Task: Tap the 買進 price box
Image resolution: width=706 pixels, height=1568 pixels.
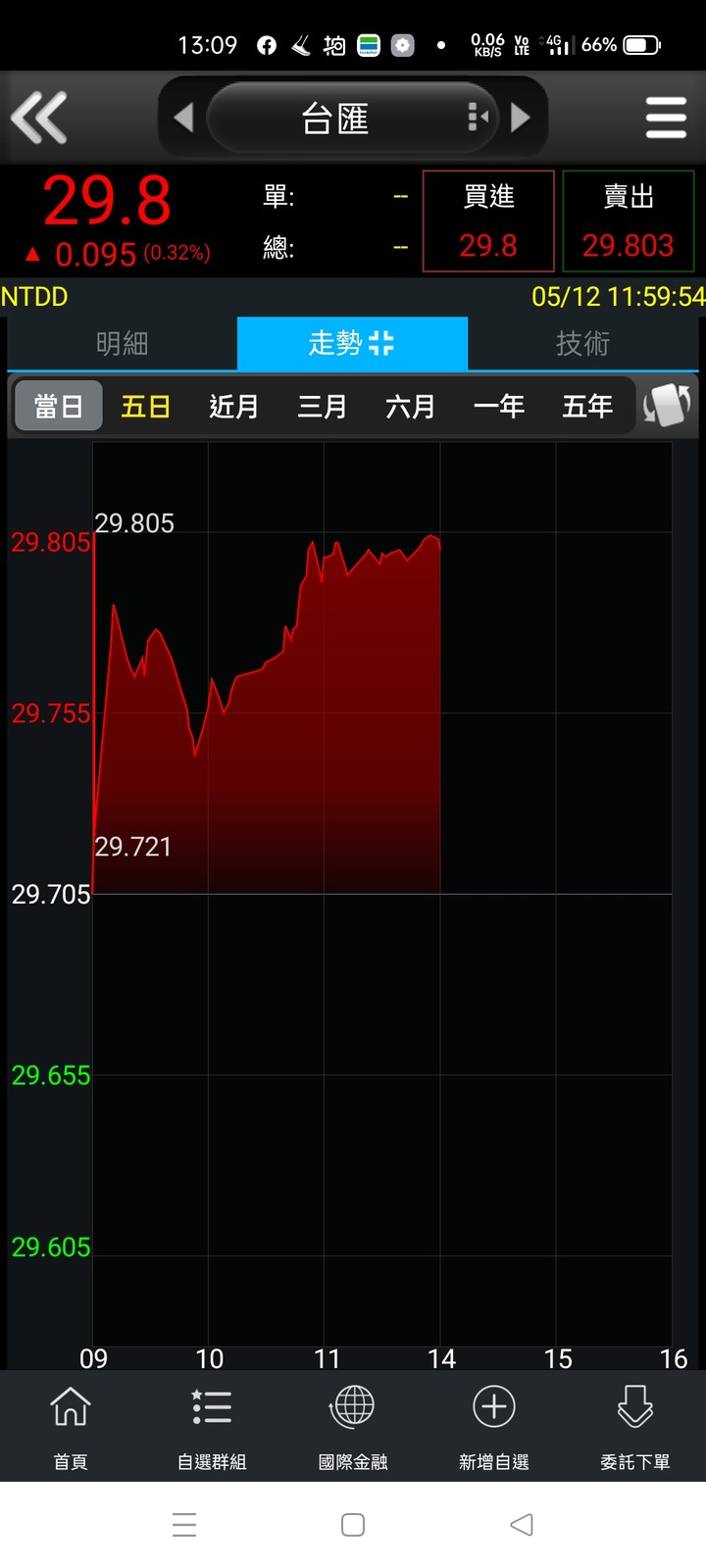Action: (488, 220)
